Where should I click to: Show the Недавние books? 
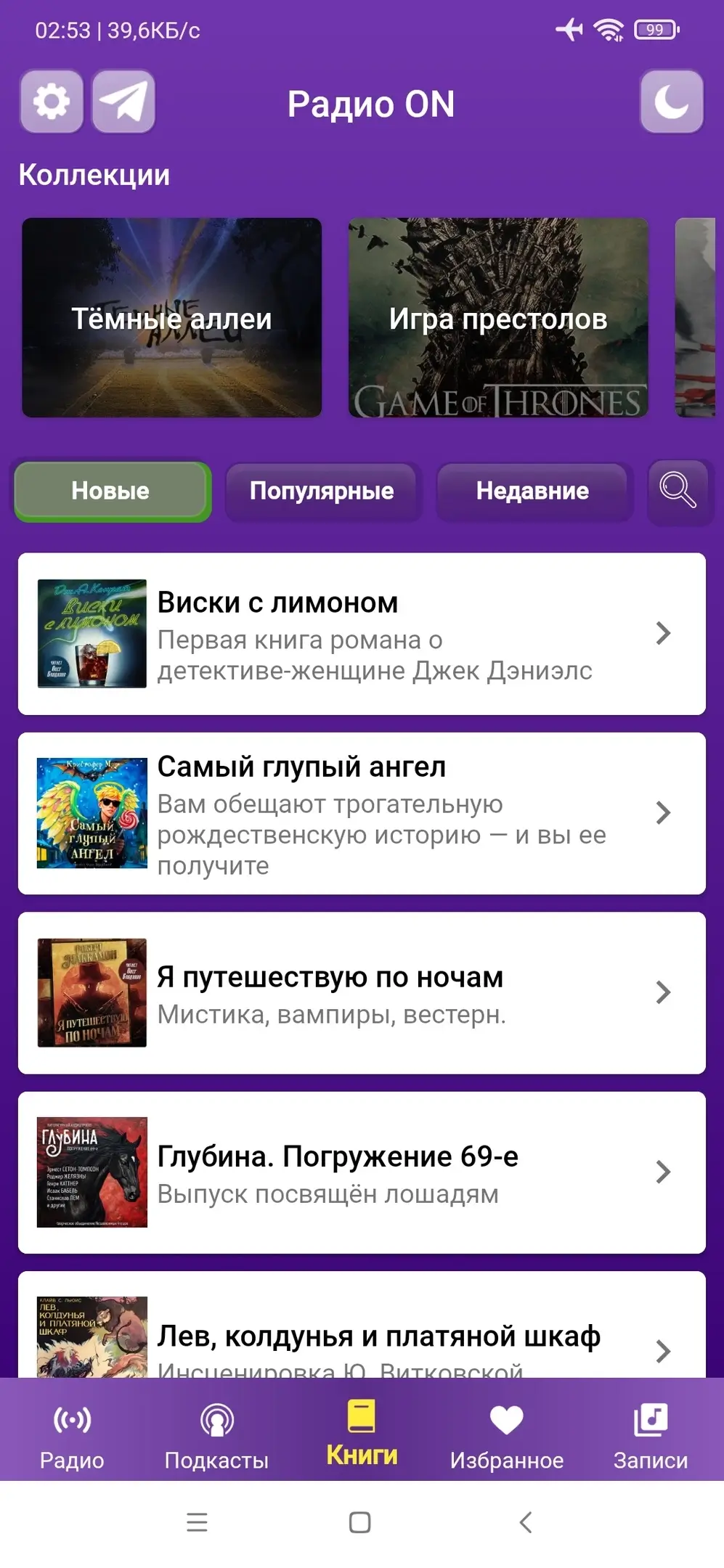coord(532,491)
